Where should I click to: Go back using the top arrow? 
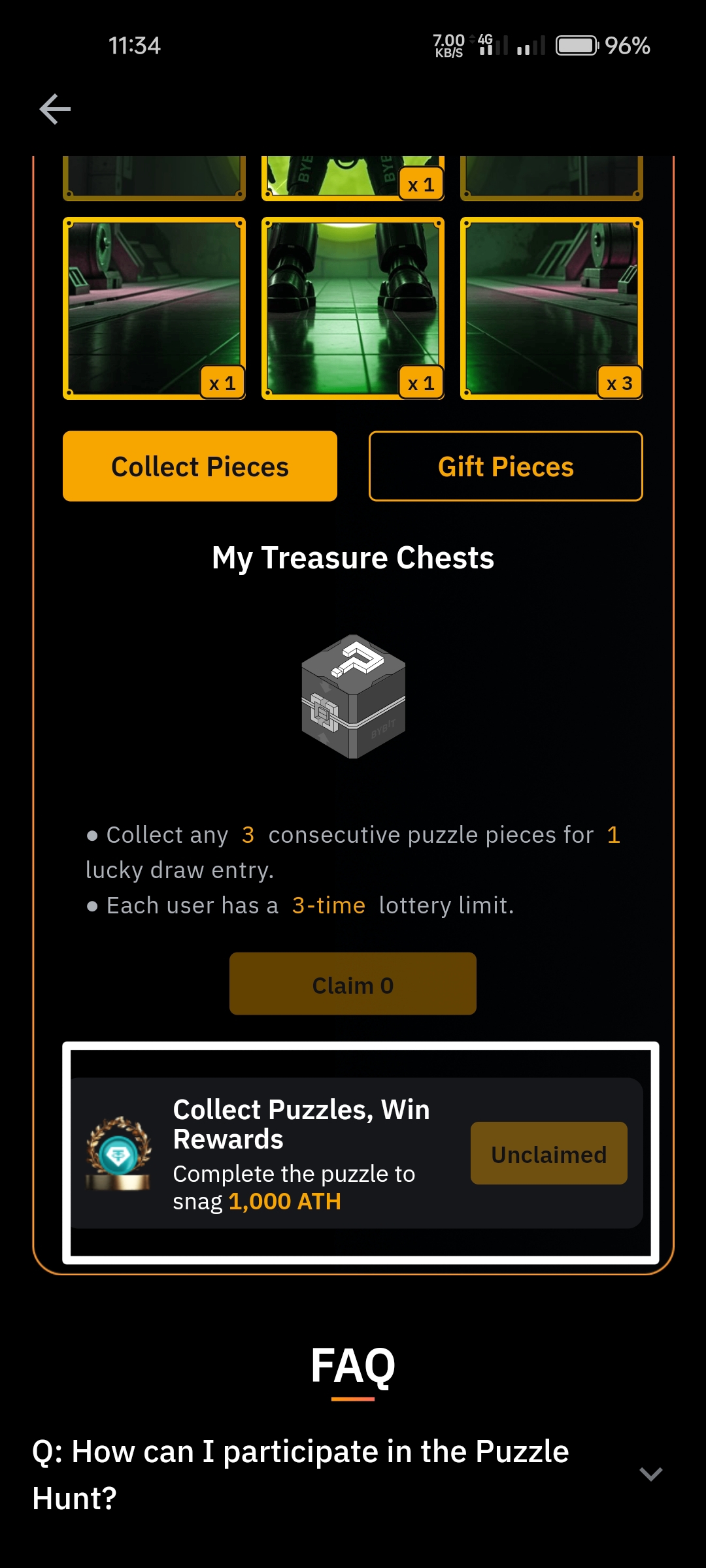(55, 108)
